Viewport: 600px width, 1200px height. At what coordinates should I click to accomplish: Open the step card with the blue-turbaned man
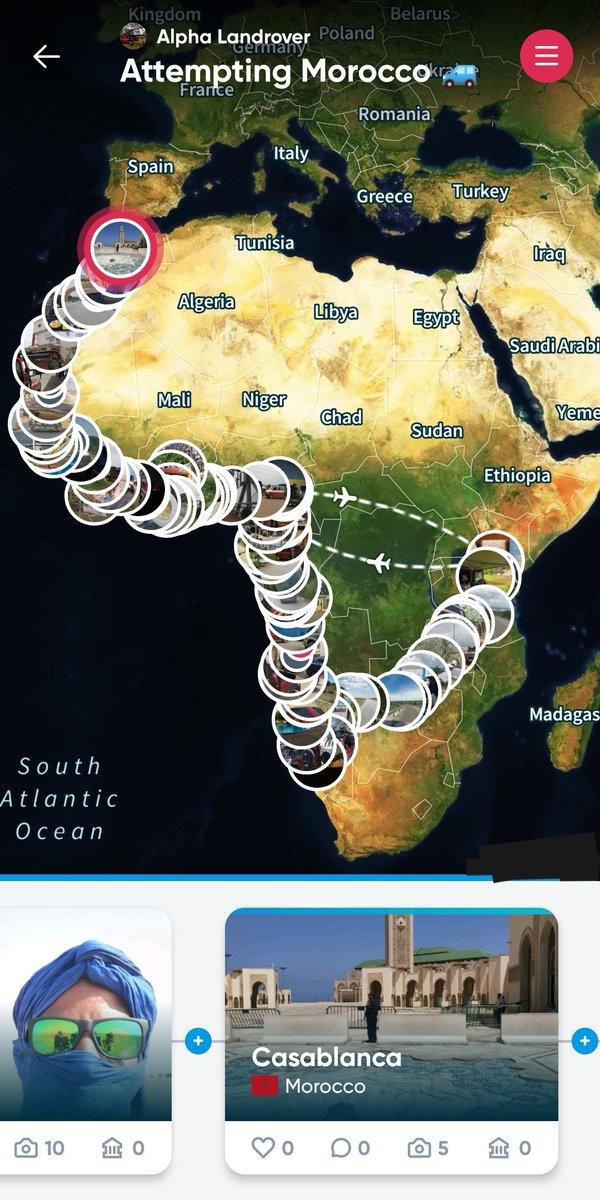click(86, 1015)
